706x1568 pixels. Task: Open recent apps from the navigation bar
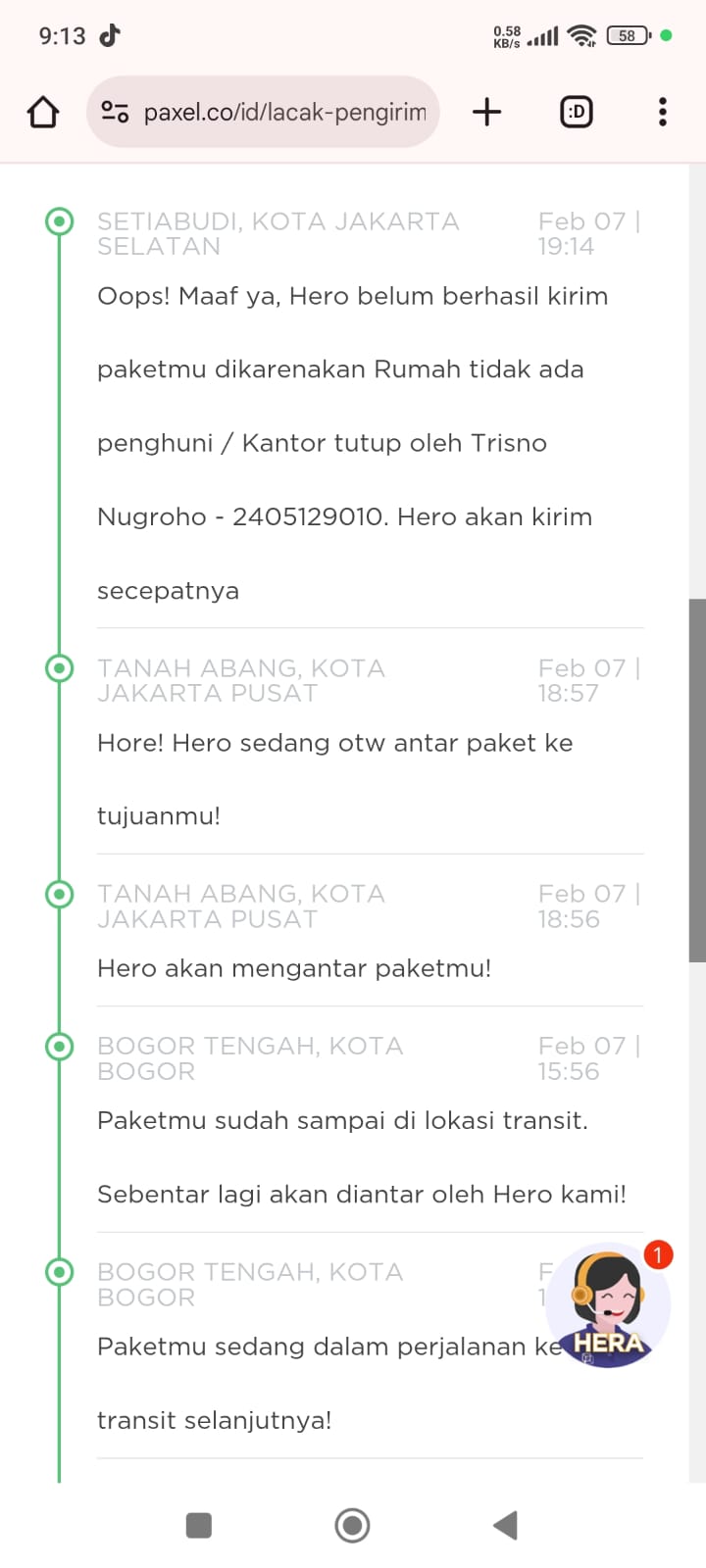pyautogui.click(x=199, y=1525)
